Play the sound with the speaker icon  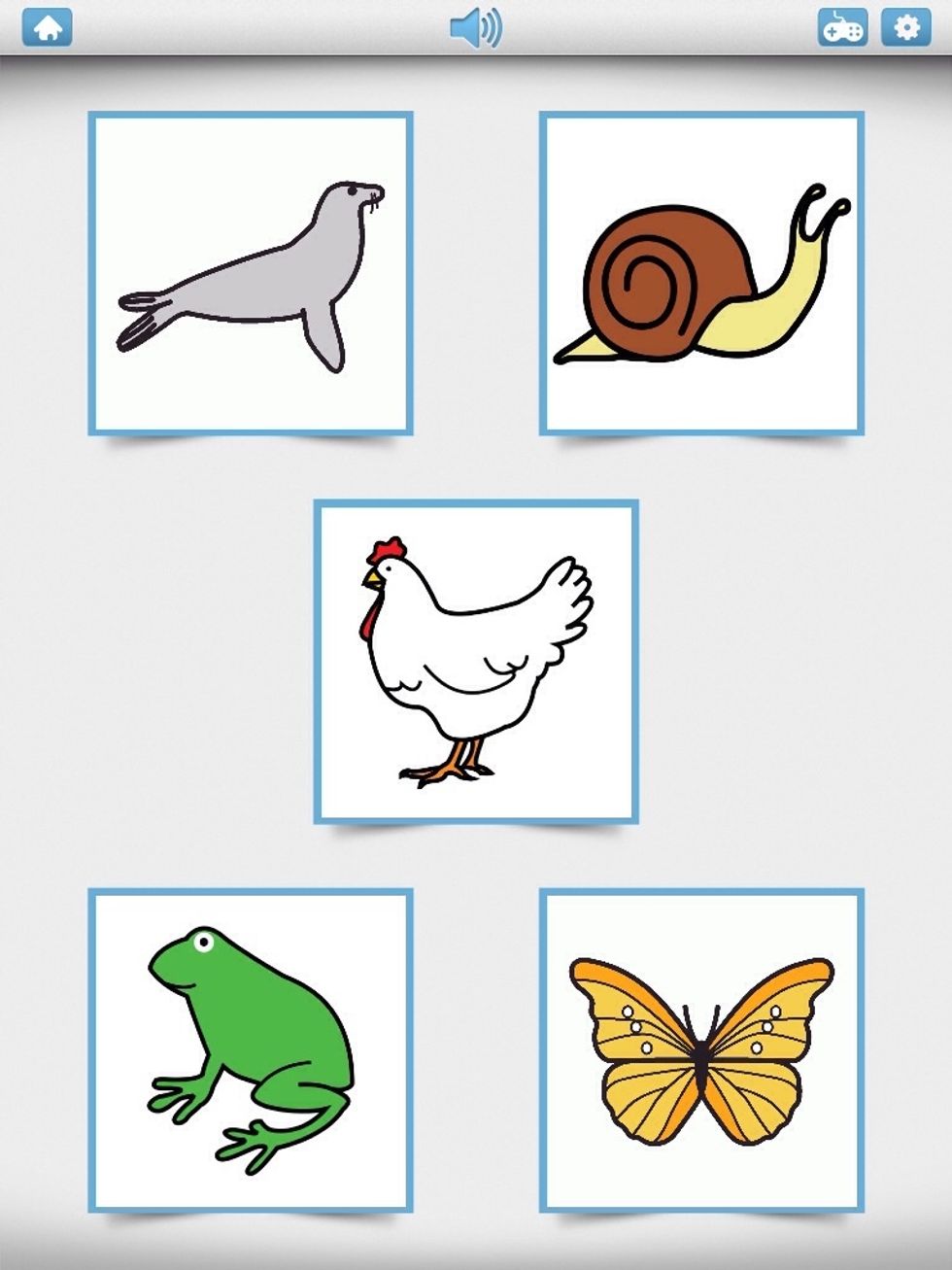click(476, 27)
